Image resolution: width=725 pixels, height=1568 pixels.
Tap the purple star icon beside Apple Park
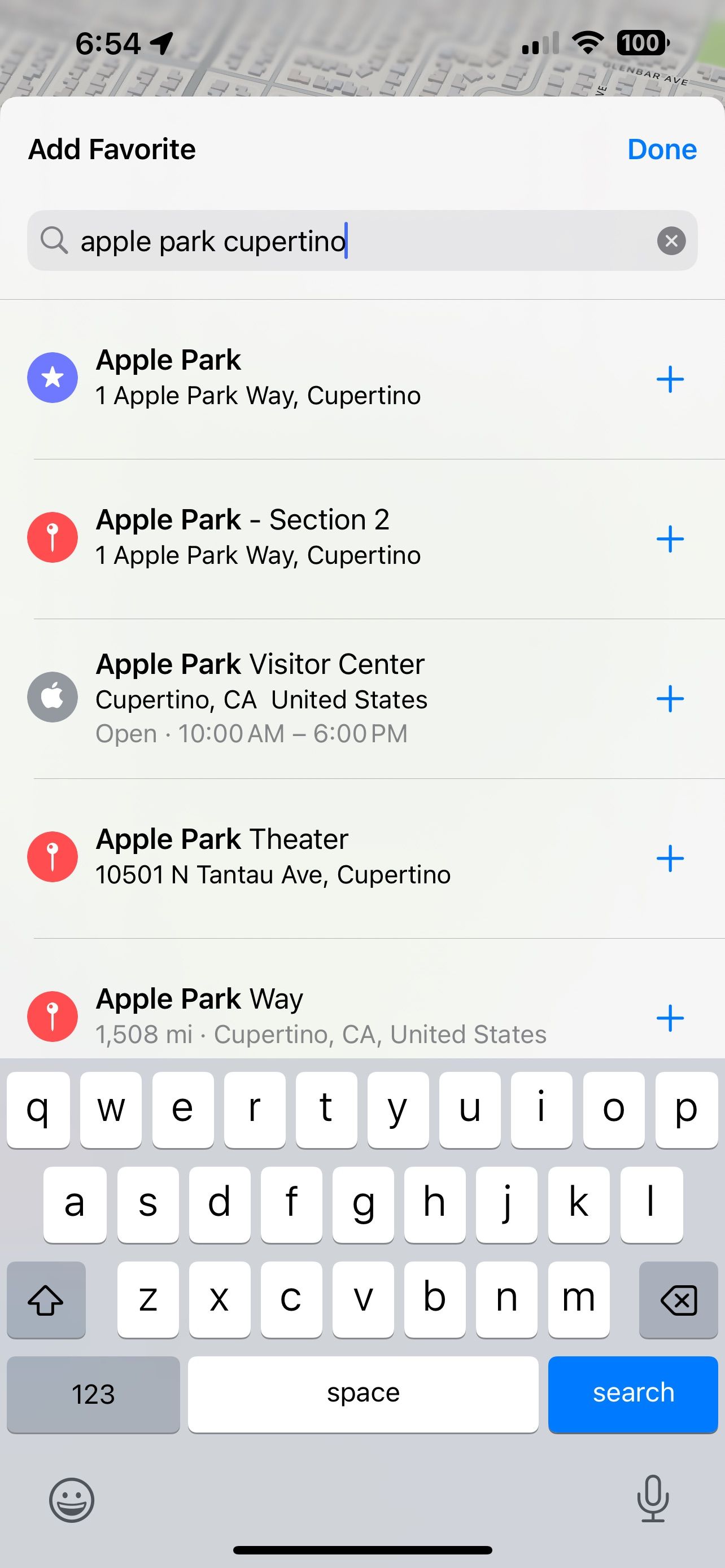point(53,377)
